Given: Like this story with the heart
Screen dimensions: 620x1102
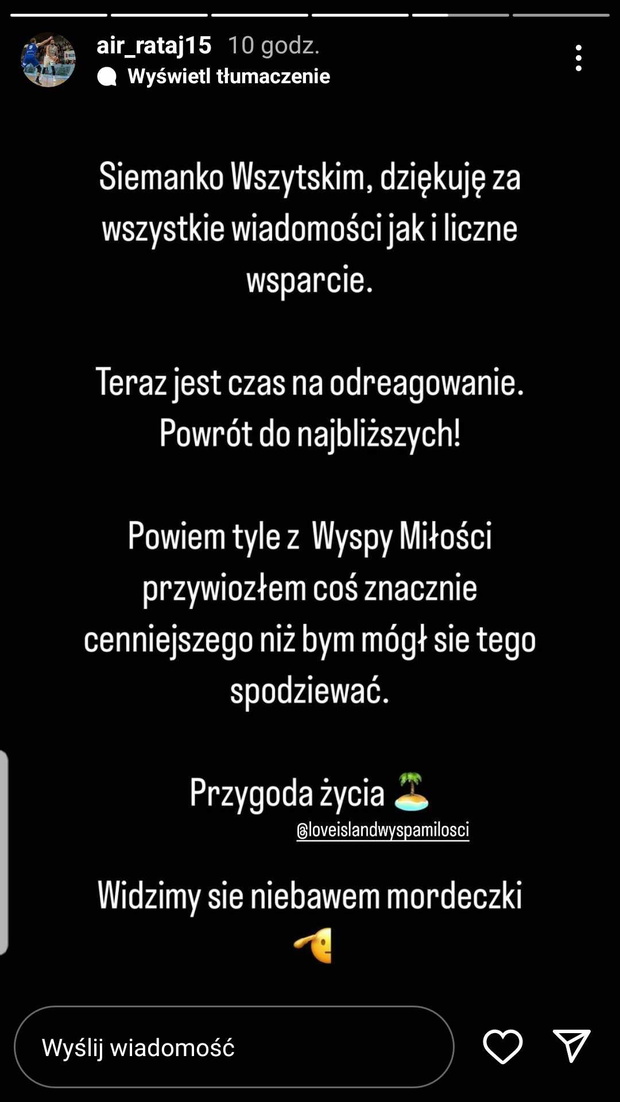Looking at the screenshot, I should [x=503, y=1046].
